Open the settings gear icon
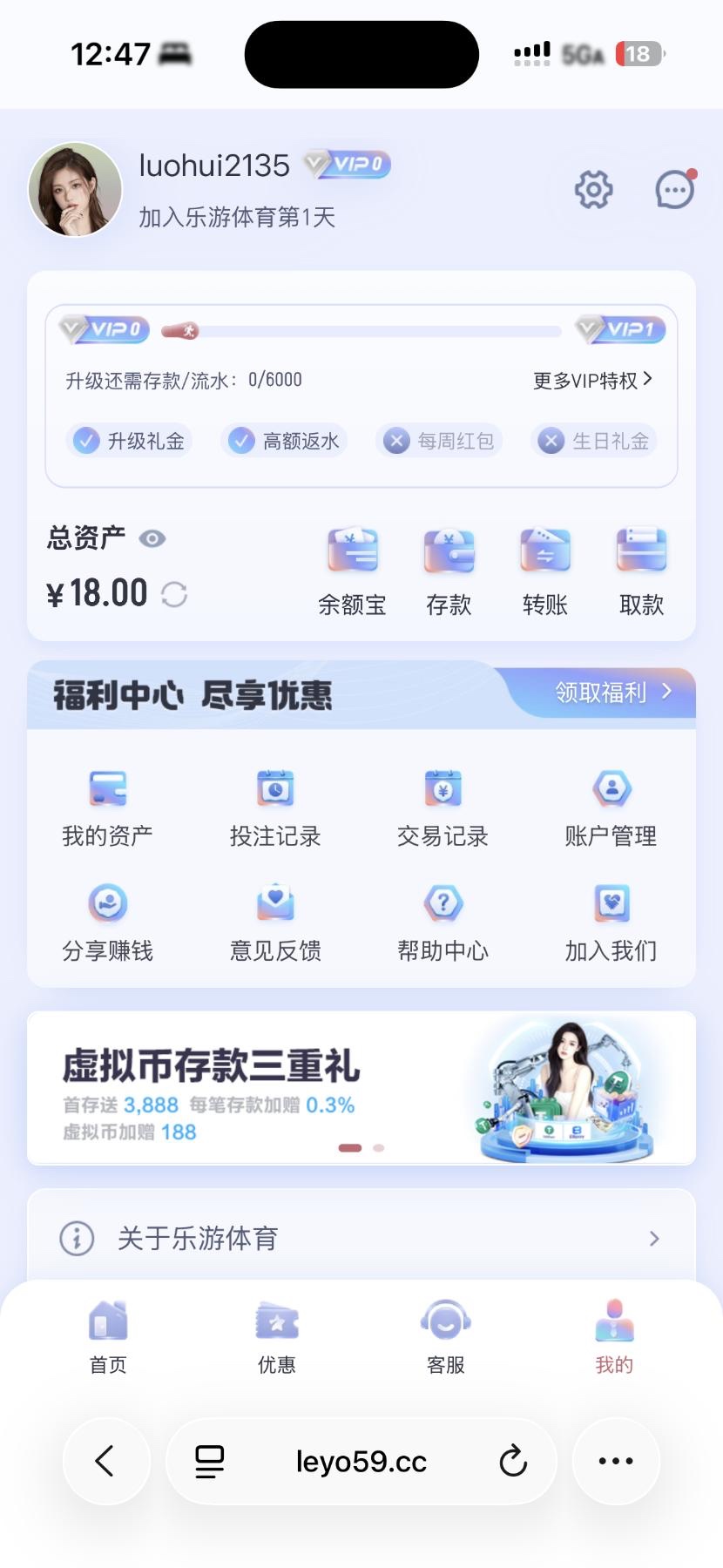Screen dimensions: 723x1568 [x=593, y=189]
